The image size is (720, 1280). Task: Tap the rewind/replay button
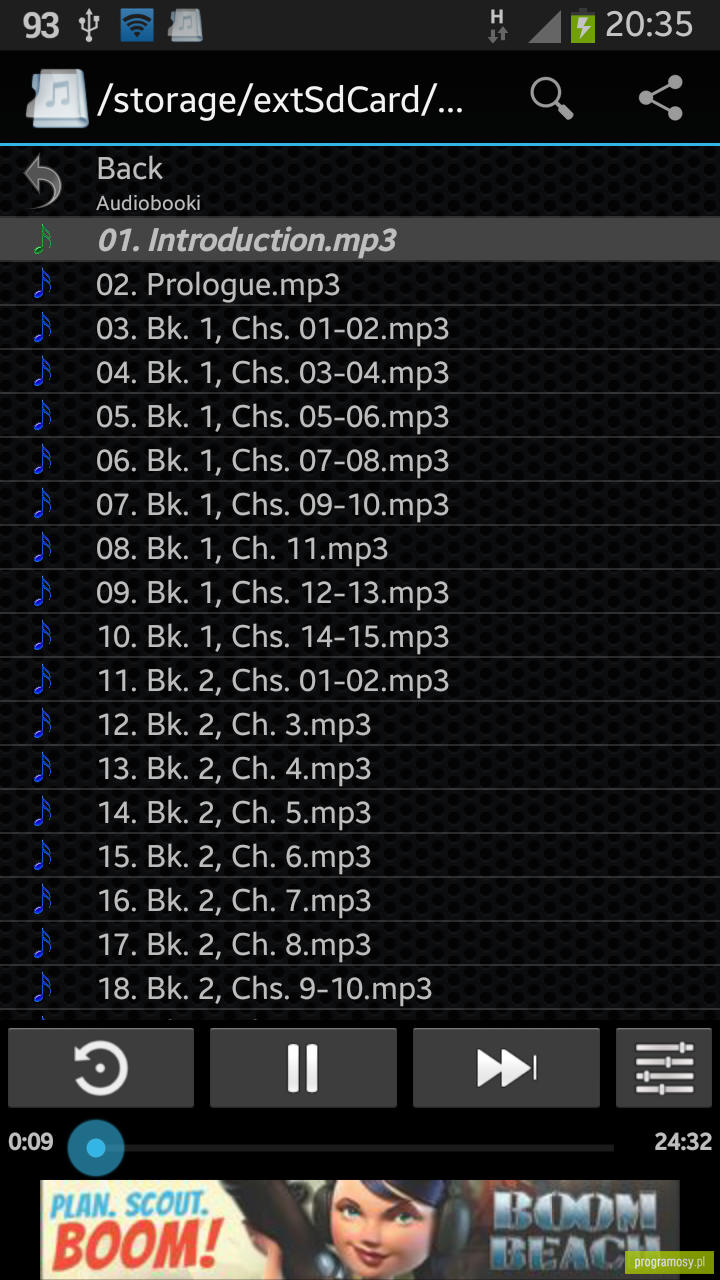point(101,1068)
